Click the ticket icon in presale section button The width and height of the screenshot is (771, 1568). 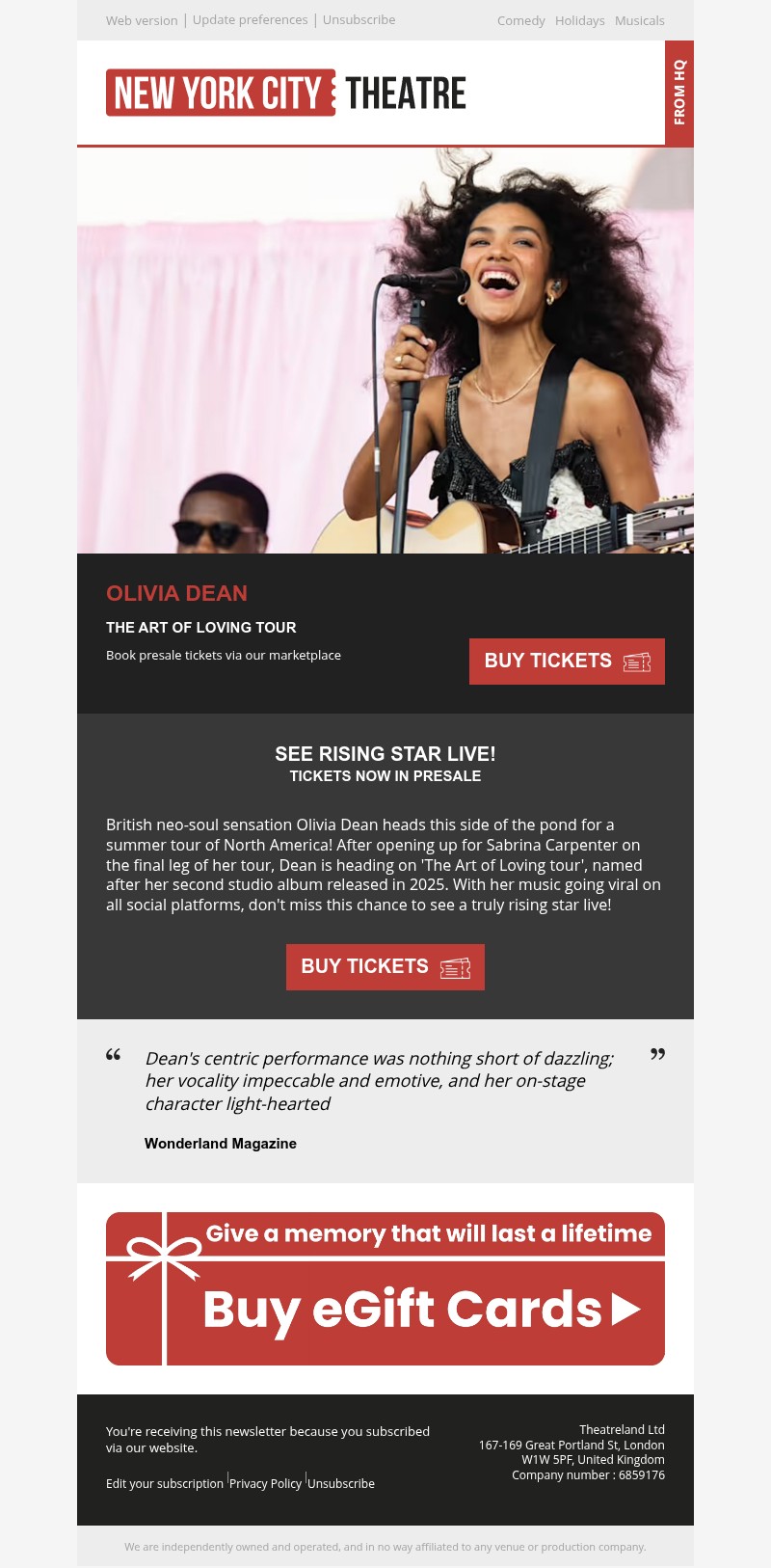[x=454, y=967]
